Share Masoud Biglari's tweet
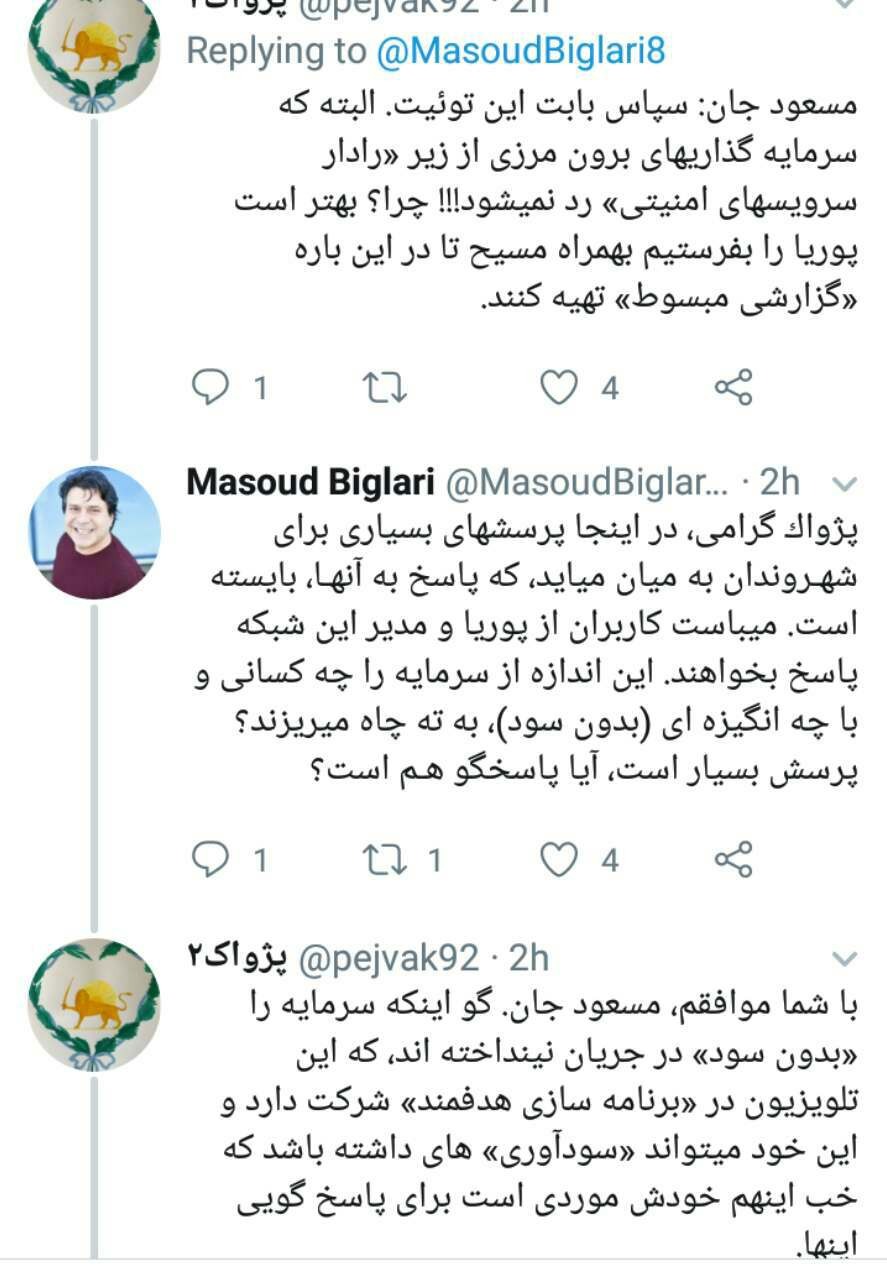 (x=733, y=859)
